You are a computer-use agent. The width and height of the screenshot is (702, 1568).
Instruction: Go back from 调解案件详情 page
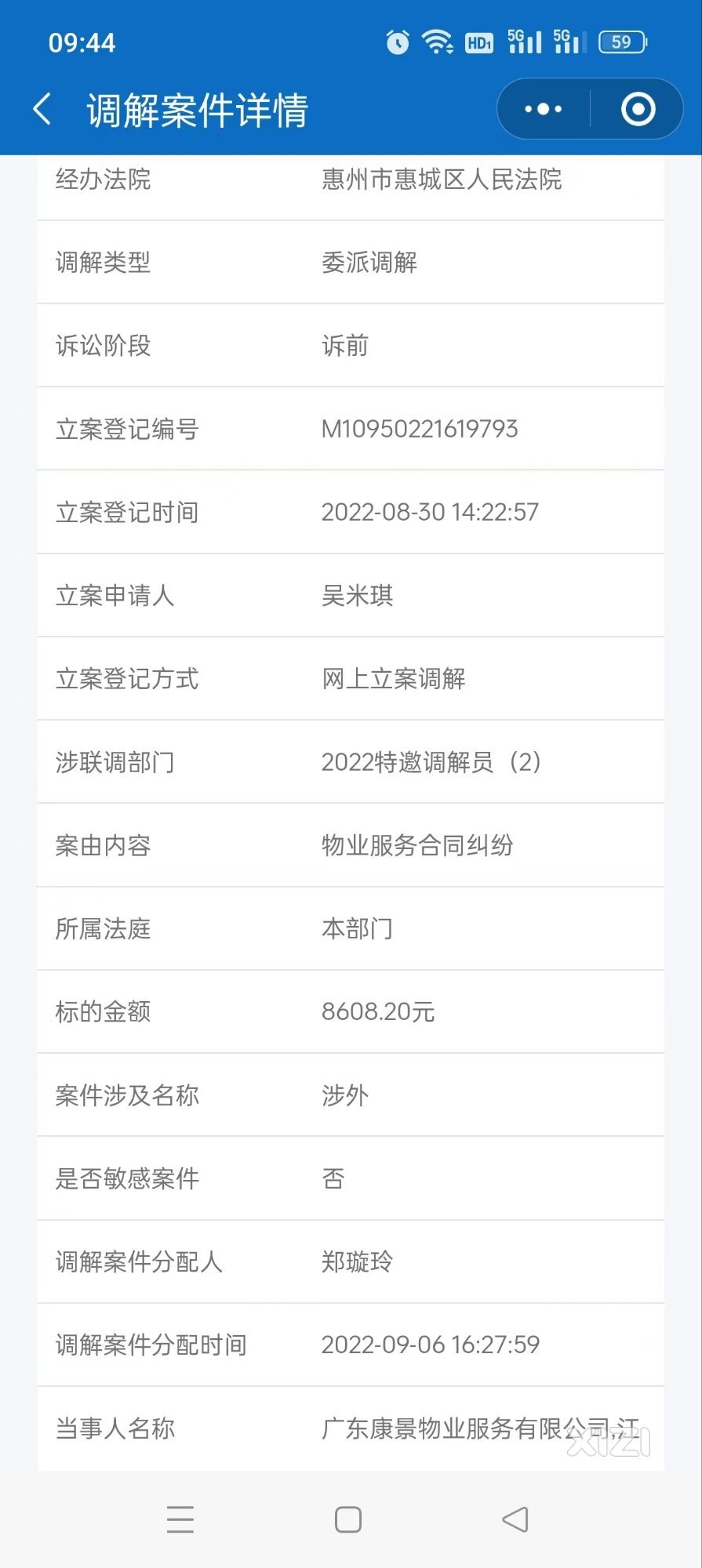tap(42, 109)
